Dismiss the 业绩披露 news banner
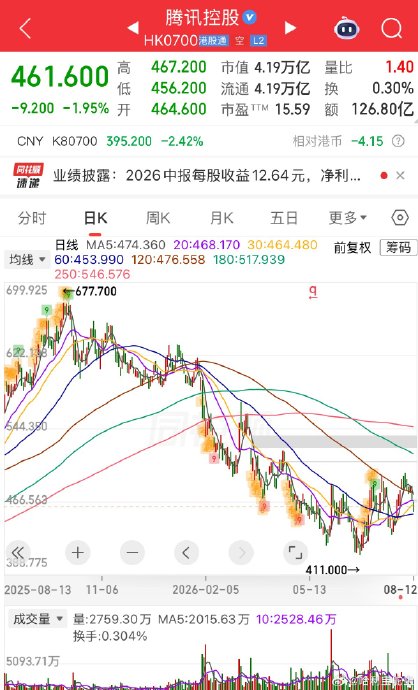The image size is (418, 690). click(x=400, y=176)
